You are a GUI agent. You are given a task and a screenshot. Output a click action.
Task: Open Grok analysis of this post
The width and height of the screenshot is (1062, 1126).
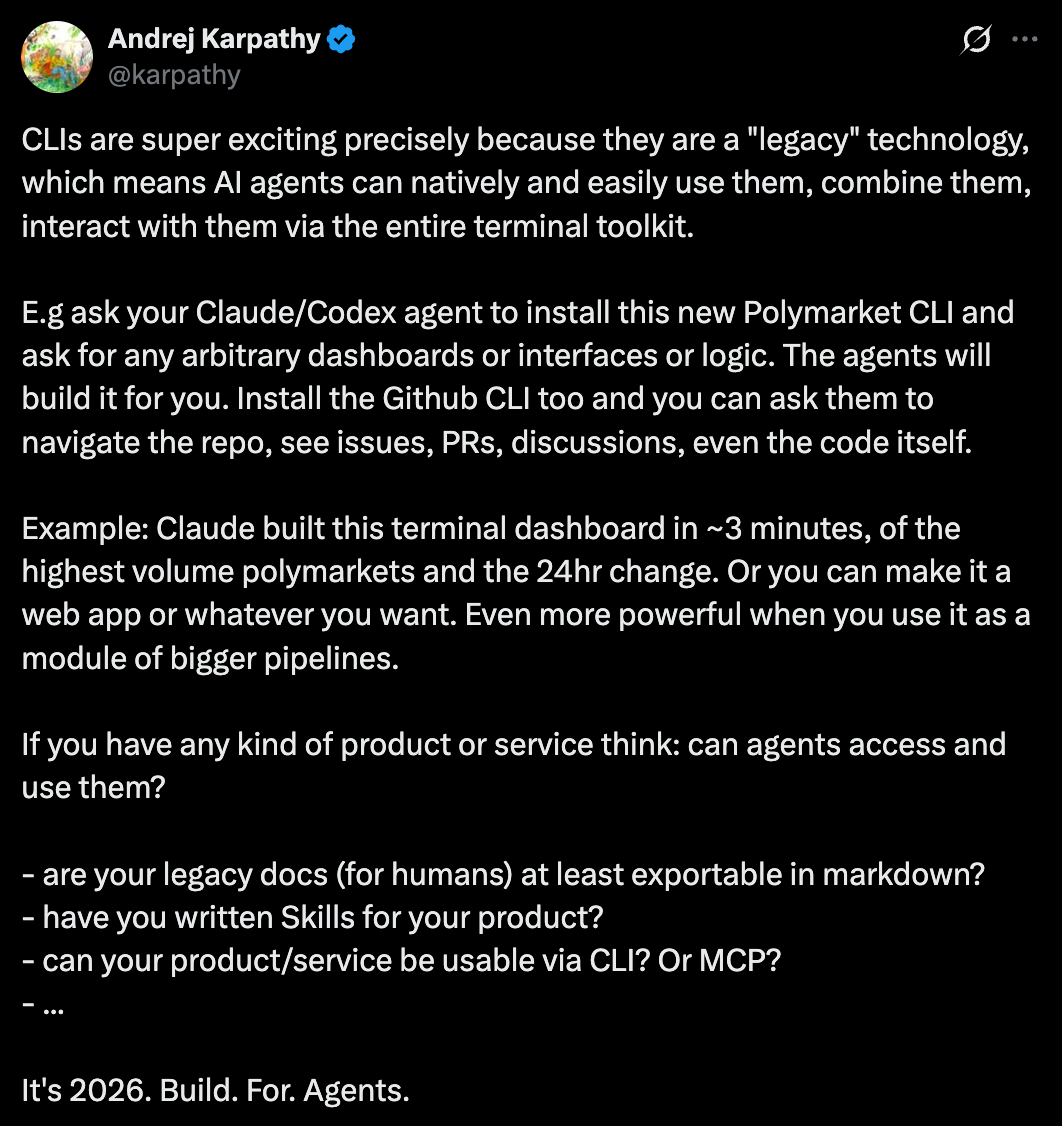click(x=975, y=39)
